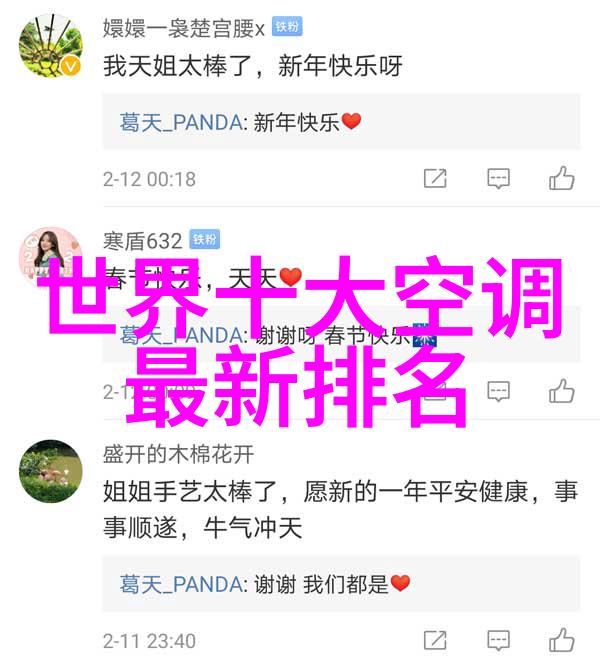Like the 姐姐手艺太棒了 comment
The image size is (600, 662).
[x=562, y=640]
